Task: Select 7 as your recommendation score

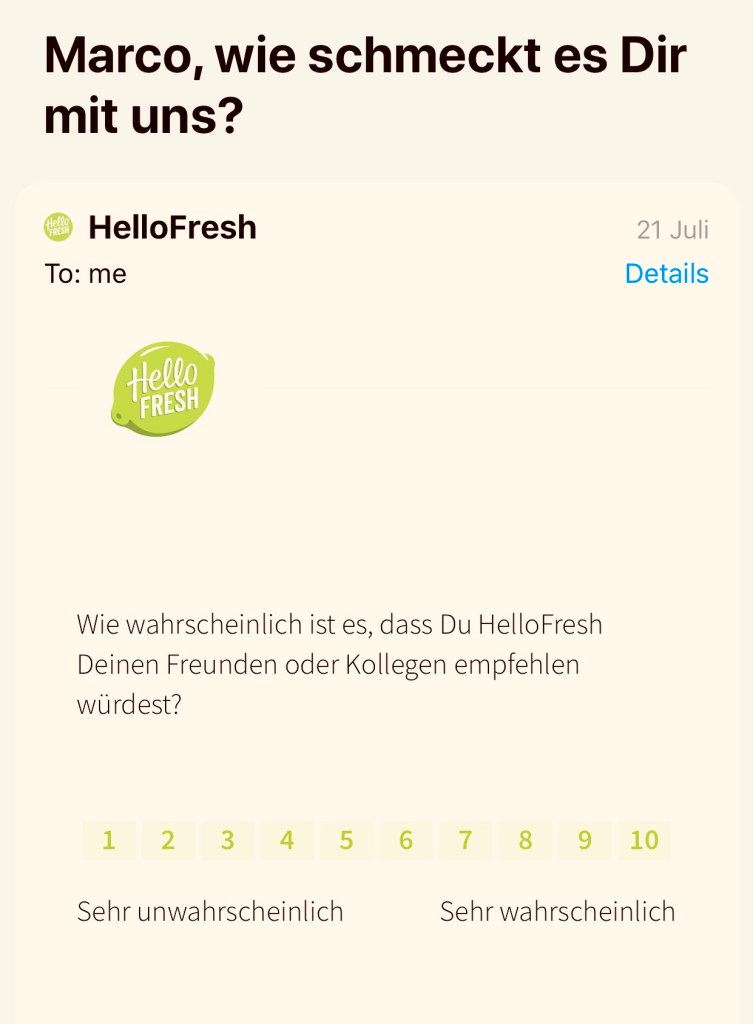Action: [x=465, y=840]
